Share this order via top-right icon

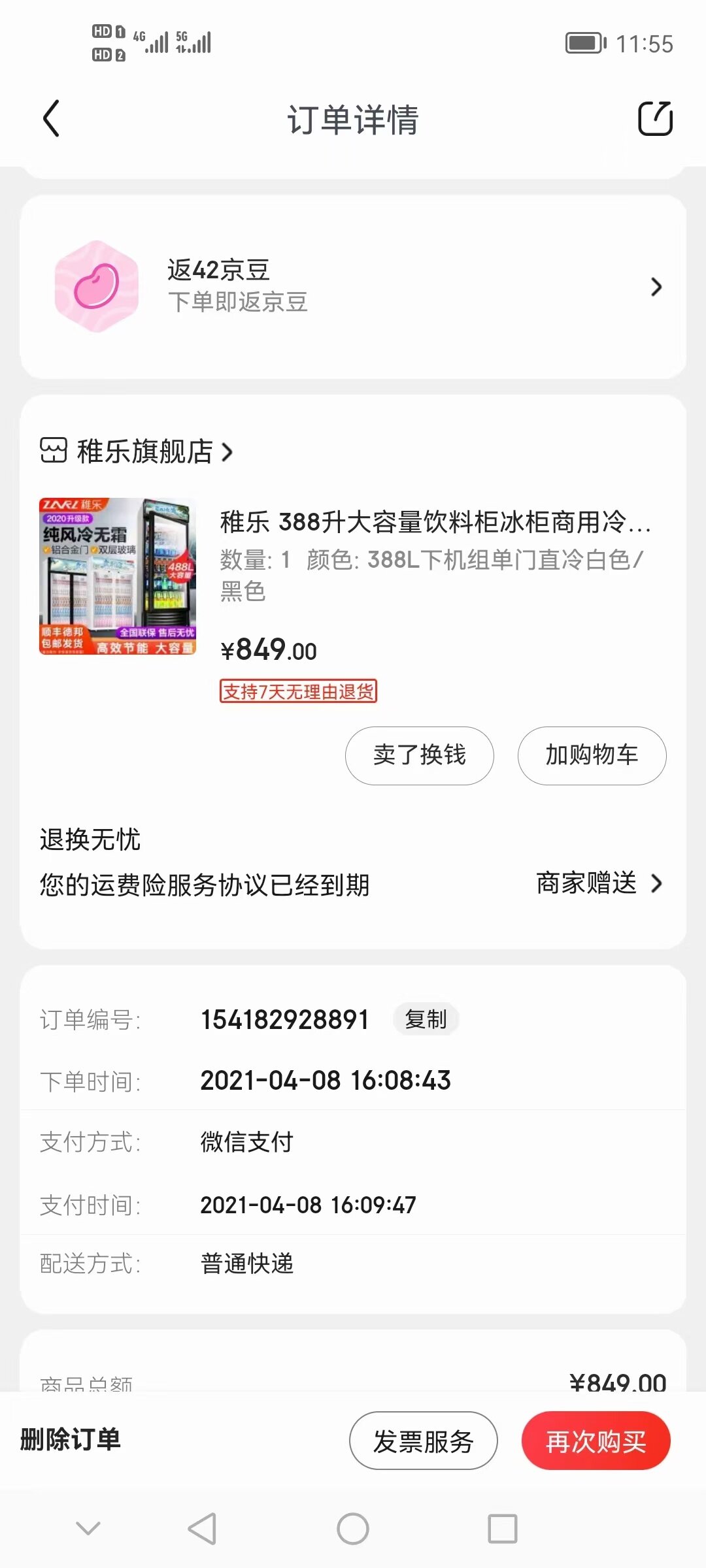655,119
